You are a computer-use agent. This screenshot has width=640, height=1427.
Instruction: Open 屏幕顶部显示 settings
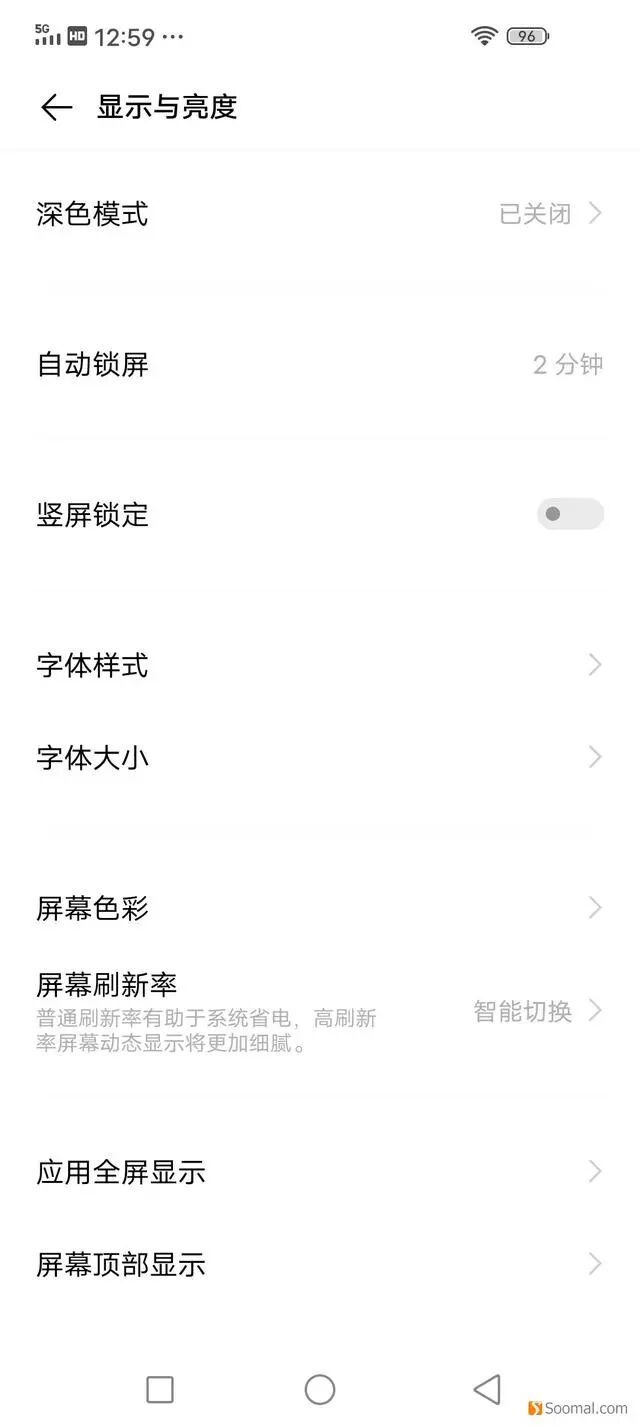click(x=320, y=1264)
